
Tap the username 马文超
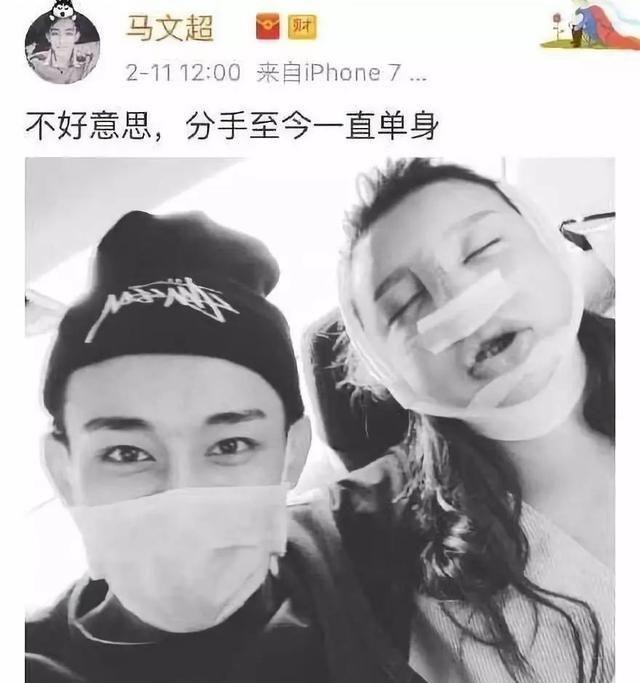pyautogui.click(x=169, y=26)
